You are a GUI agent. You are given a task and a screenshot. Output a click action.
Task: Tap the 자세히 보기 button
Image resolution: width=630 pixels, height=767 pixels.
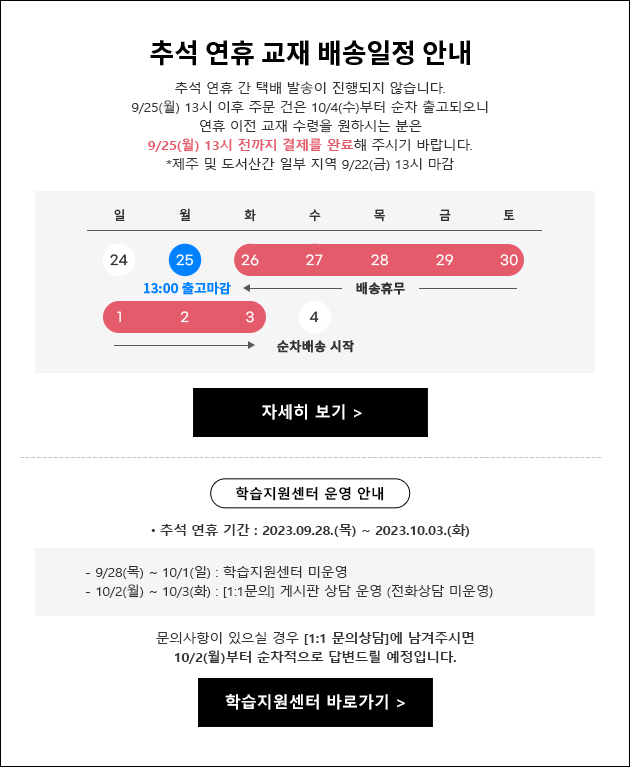click(x=310, y=412)
